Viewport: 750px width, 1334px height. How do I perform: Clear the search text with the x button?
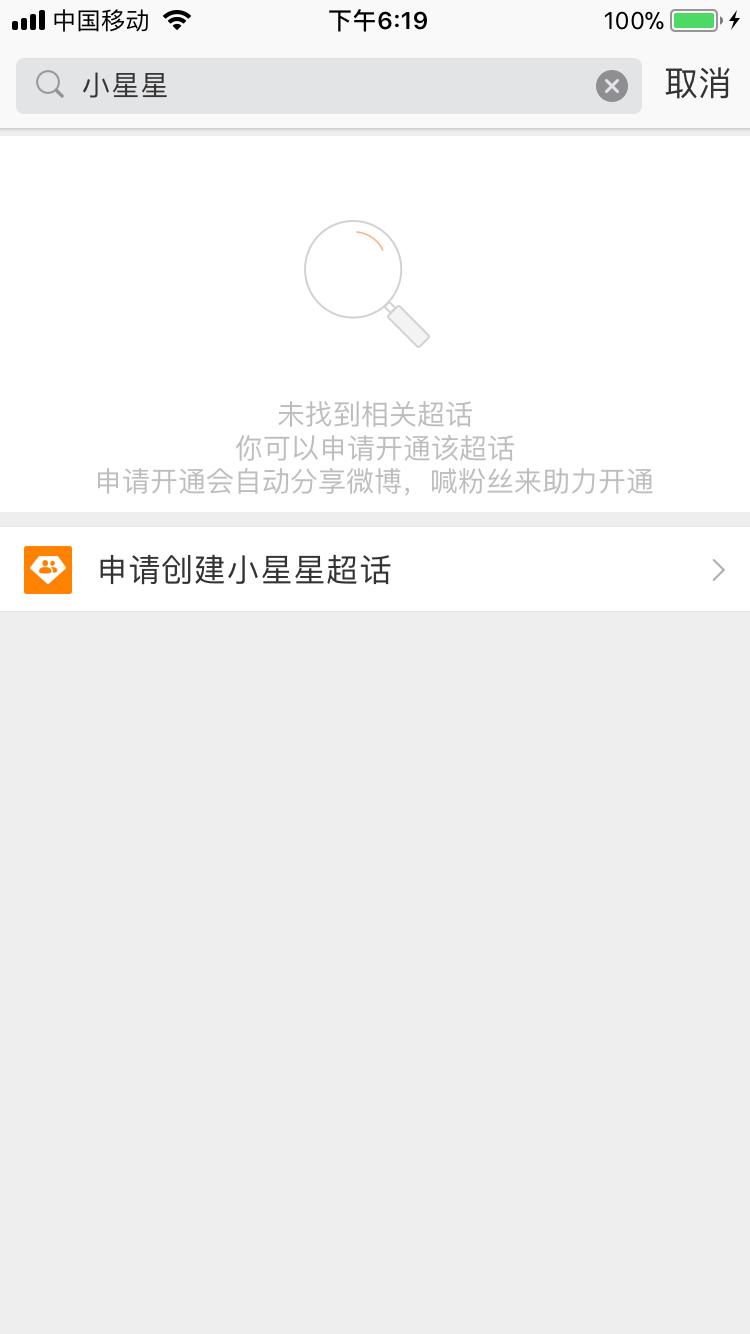(x=611, y=85)
